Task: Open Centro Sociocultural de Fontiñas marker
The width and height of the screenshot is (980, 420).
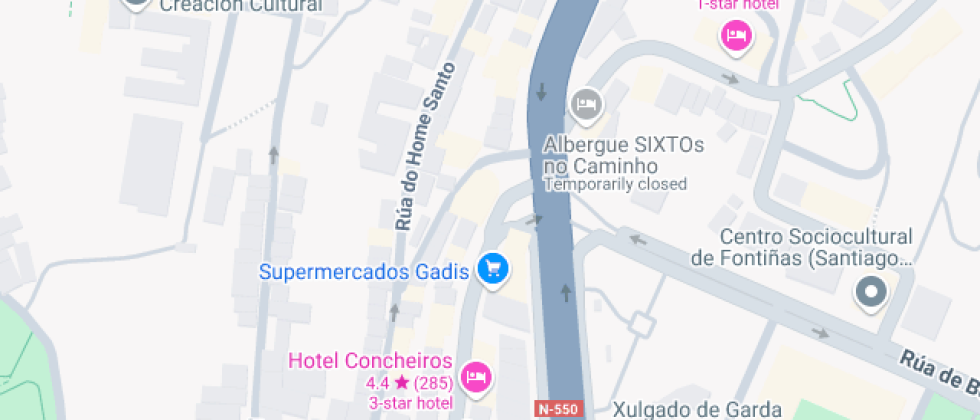Action: 871,293
